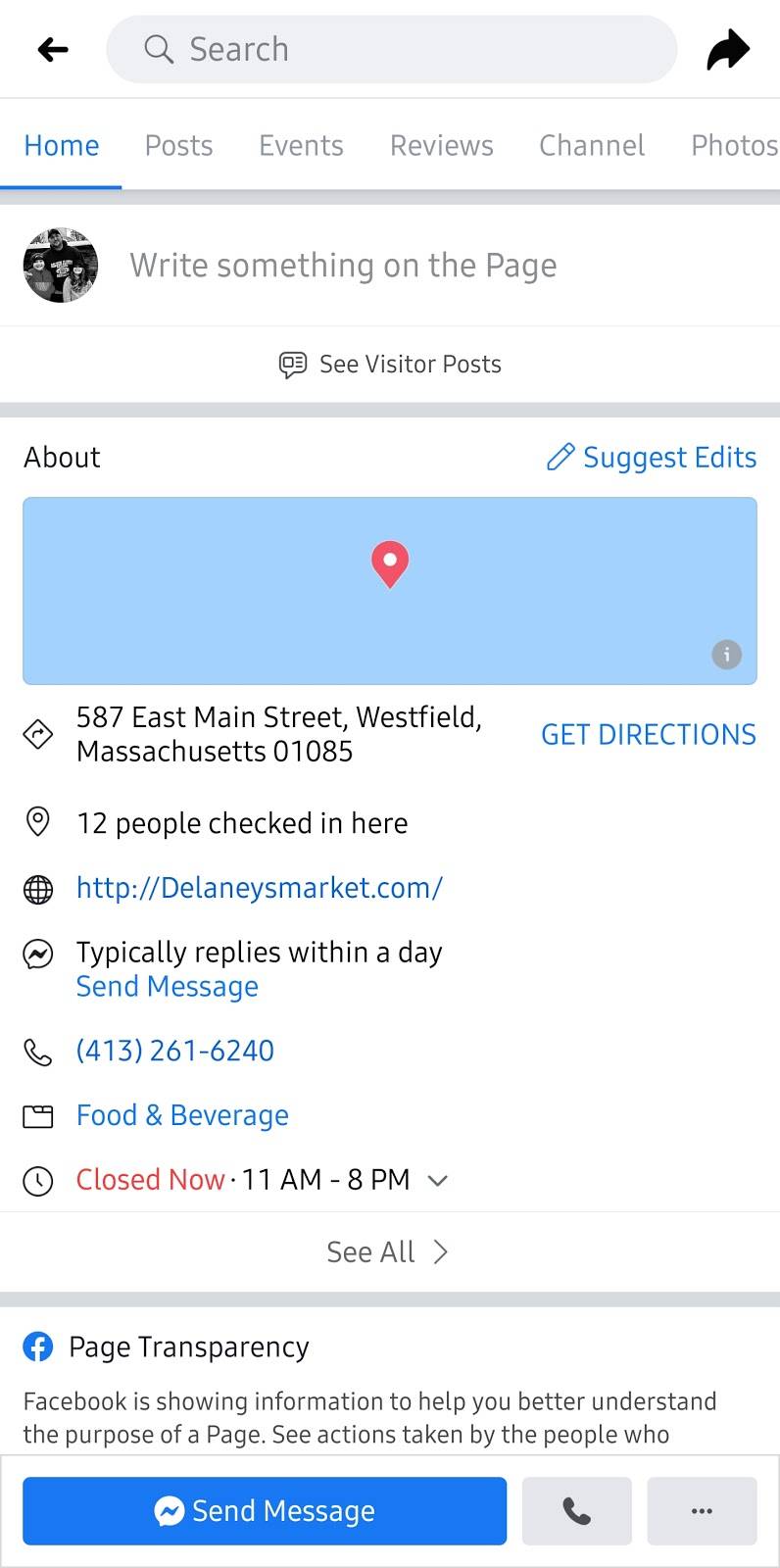Switch to the Events tab
780x1568 pixels.
pyautogui.click(x=301, y=145)
